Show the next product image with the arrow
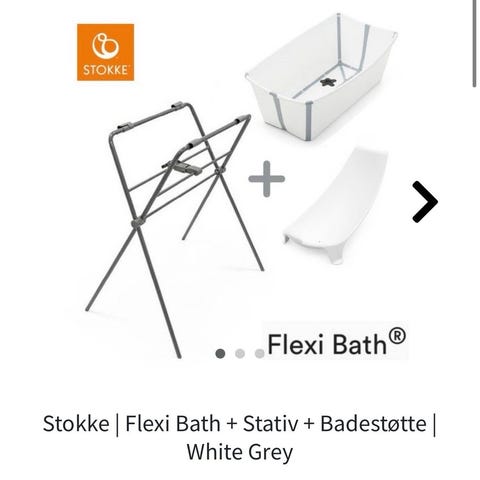This screenshot has width=480, height=480. tap(425, 202)
